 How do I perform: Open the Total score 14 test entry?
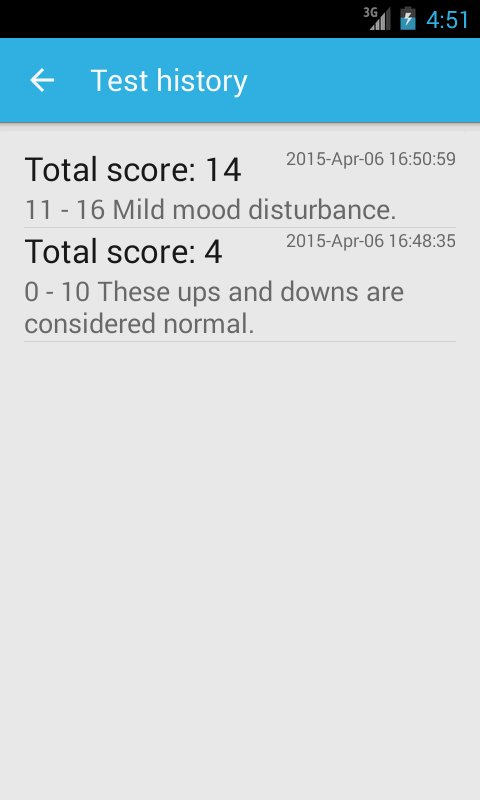click(240, 187)
